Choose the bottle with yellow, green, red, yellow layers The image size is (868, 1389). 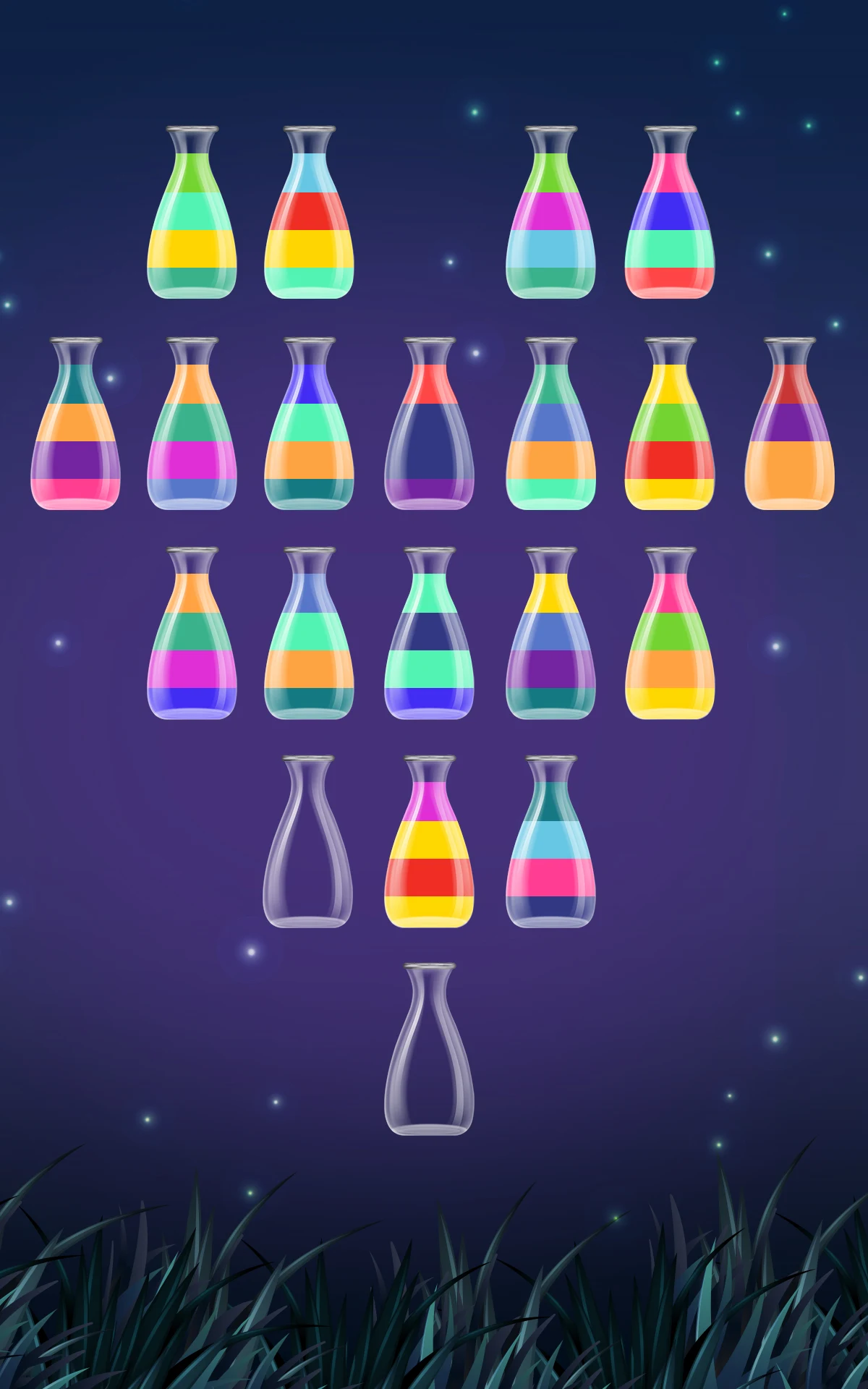coord(670,423)
